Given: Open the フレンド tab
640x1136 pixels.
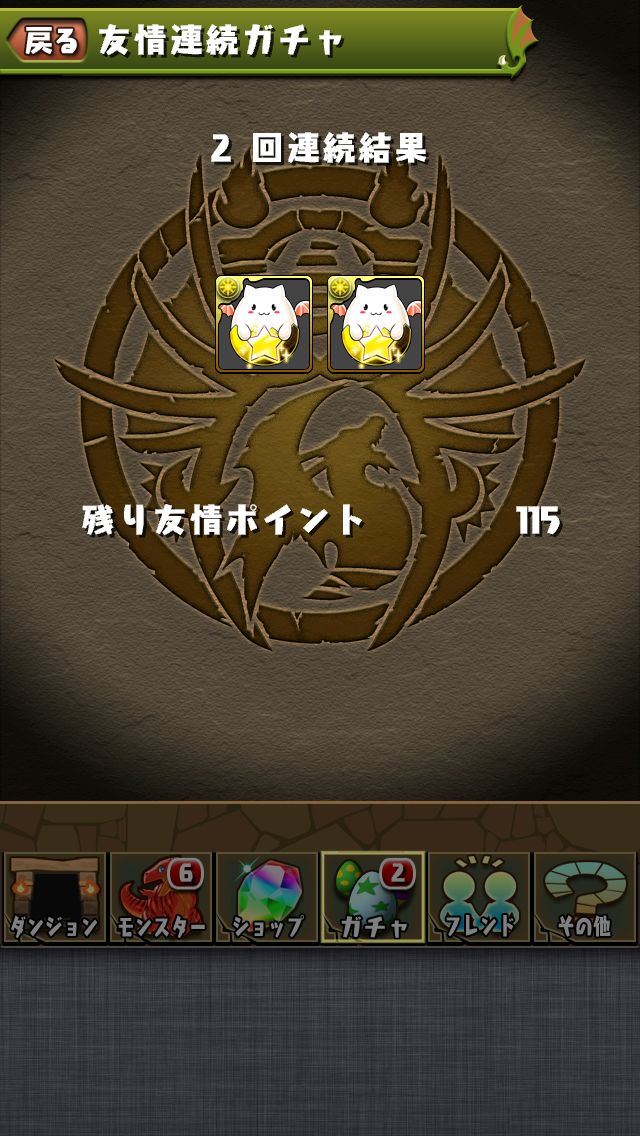Looking at the screenshot, I should (x=478, y=897).
